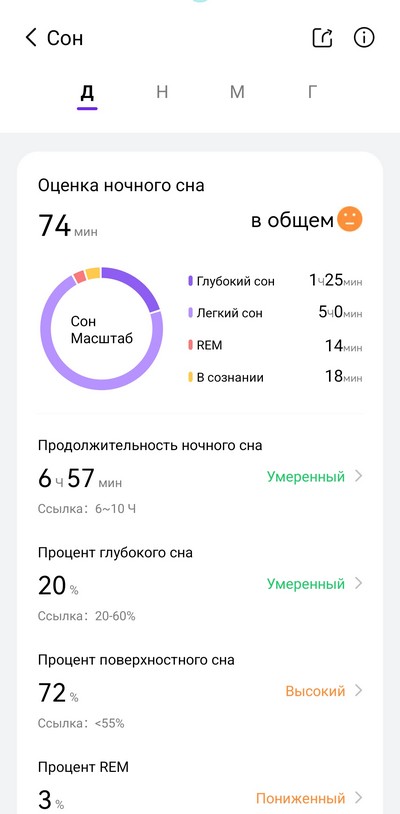The width and height of the screenshot is (400, 814).
Task: Open the sleep info icon
Action: 364,38
